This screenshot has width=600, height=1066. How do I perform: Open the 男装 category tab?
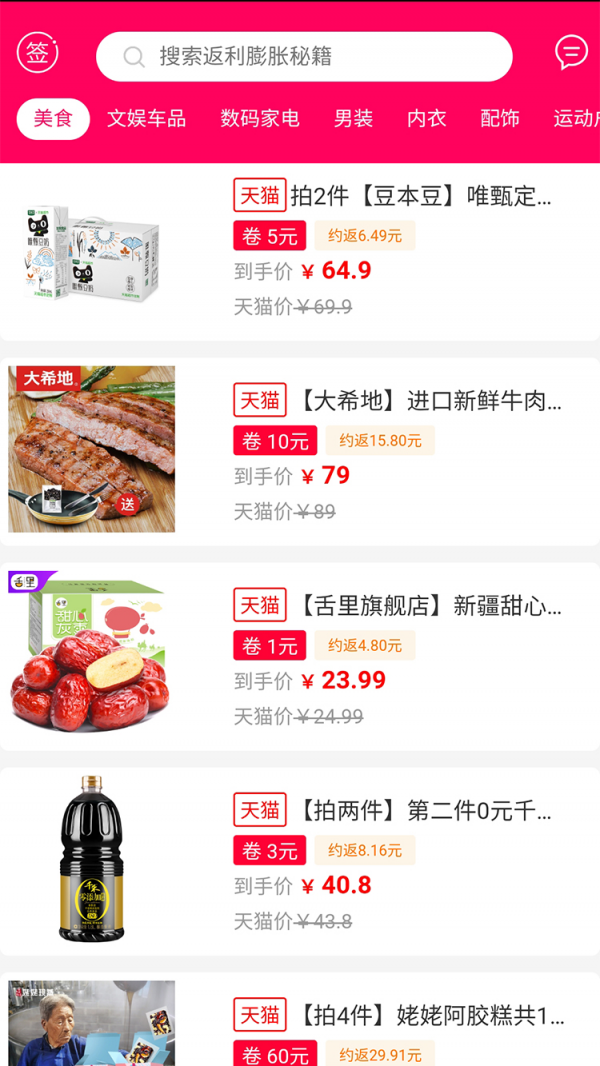353,119
